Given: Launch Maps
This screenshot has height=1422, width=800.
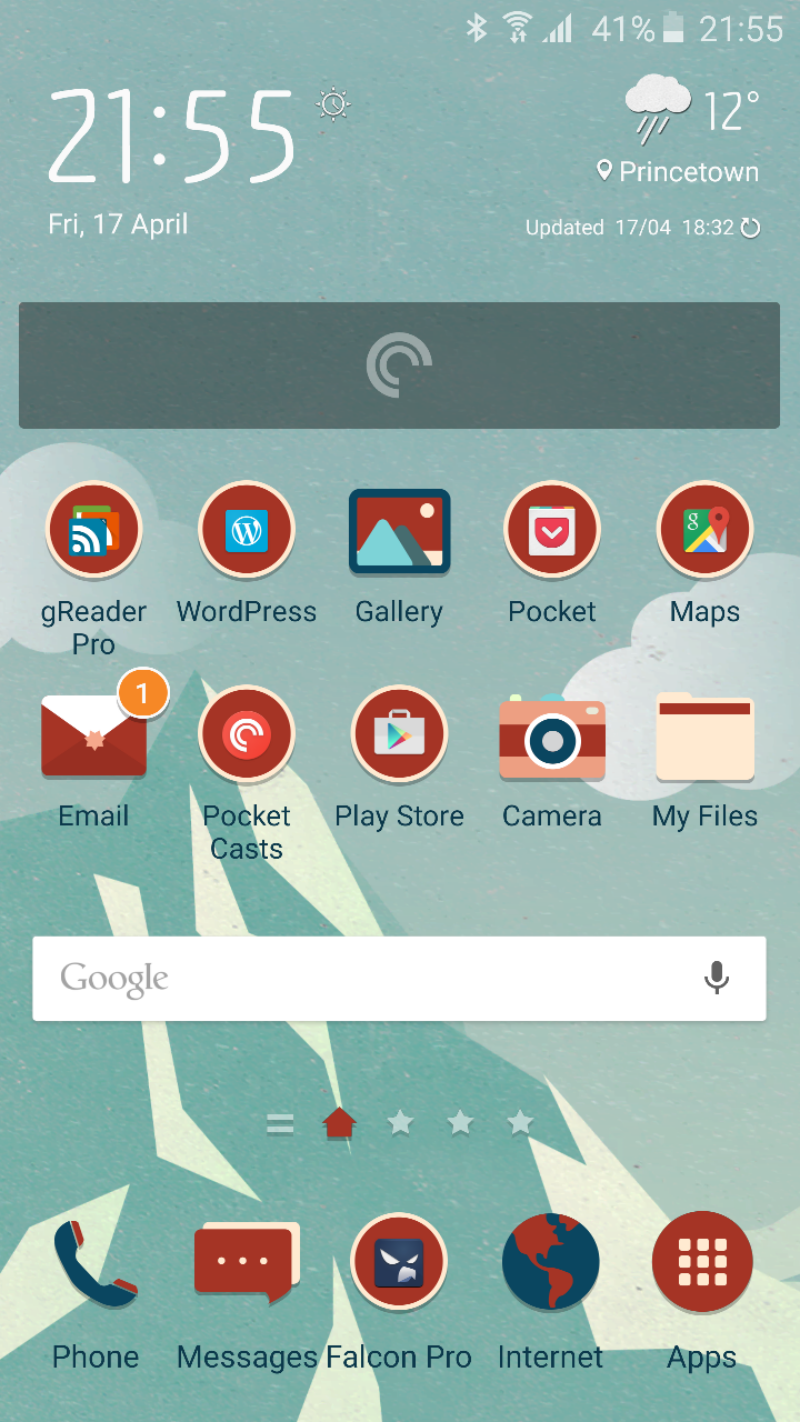Looking at the screenshot, I should (x=705, y=532).
